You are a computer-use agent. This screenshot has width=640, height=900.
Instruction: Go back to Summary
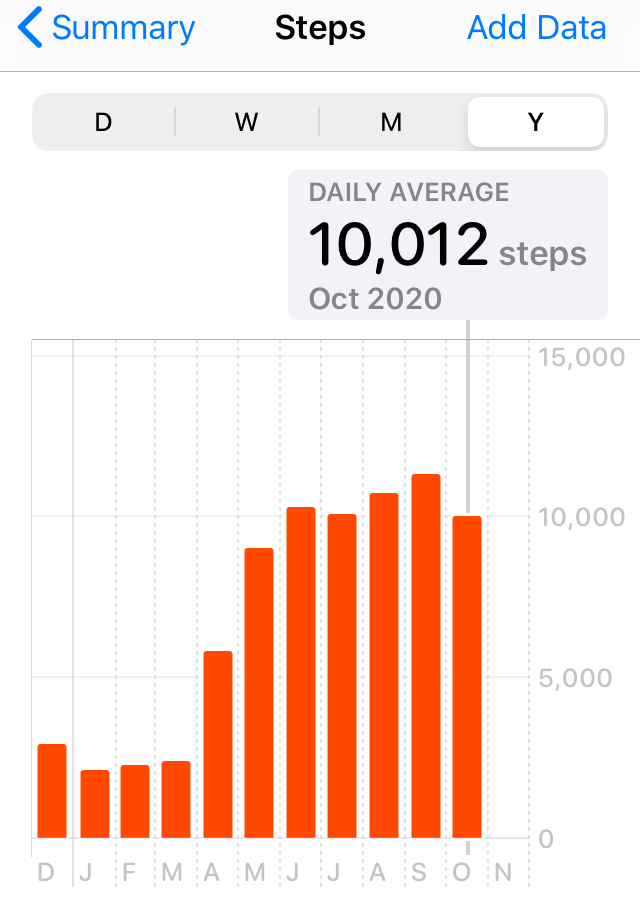[106, 28]
